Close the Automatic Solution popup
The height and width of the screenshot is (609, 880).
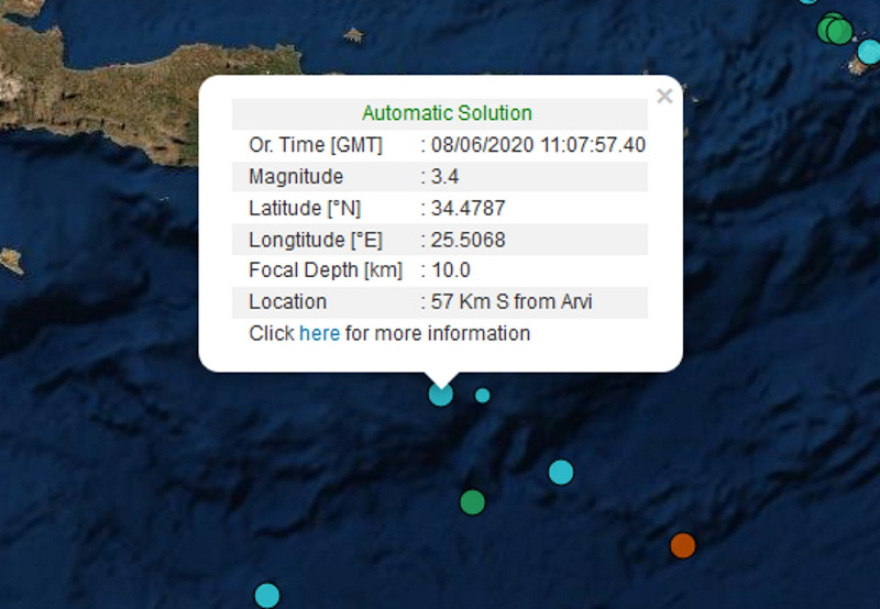coord(664,96)
